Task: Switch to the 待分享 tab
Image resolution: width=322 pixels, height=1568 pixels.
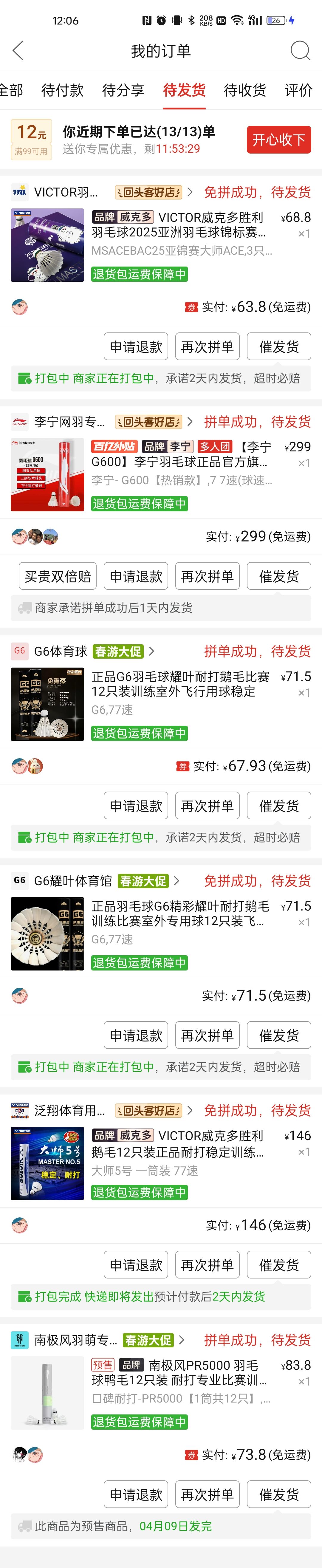Action: 123,90
